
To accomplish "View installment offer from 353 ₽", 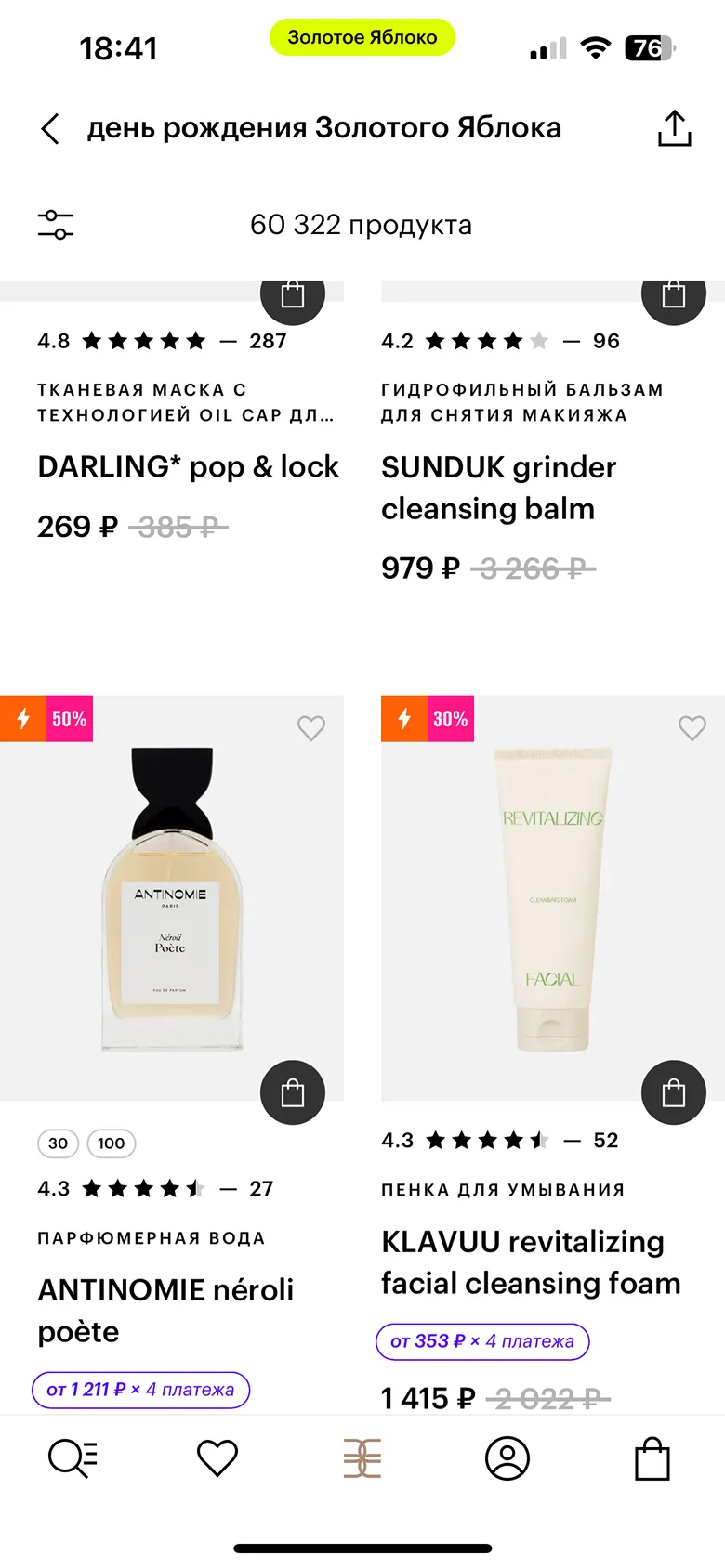I will pos(482,1341).
